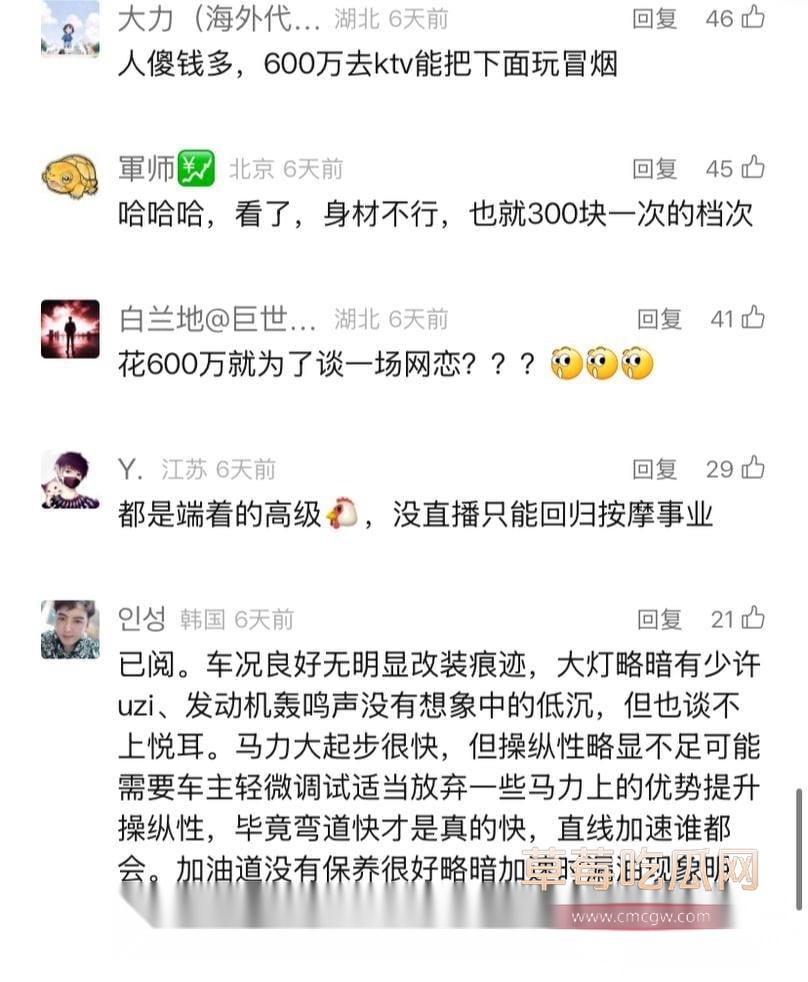Like 인성's comment with the thumbs-up icon
The image size is (808, 982).
755,618
